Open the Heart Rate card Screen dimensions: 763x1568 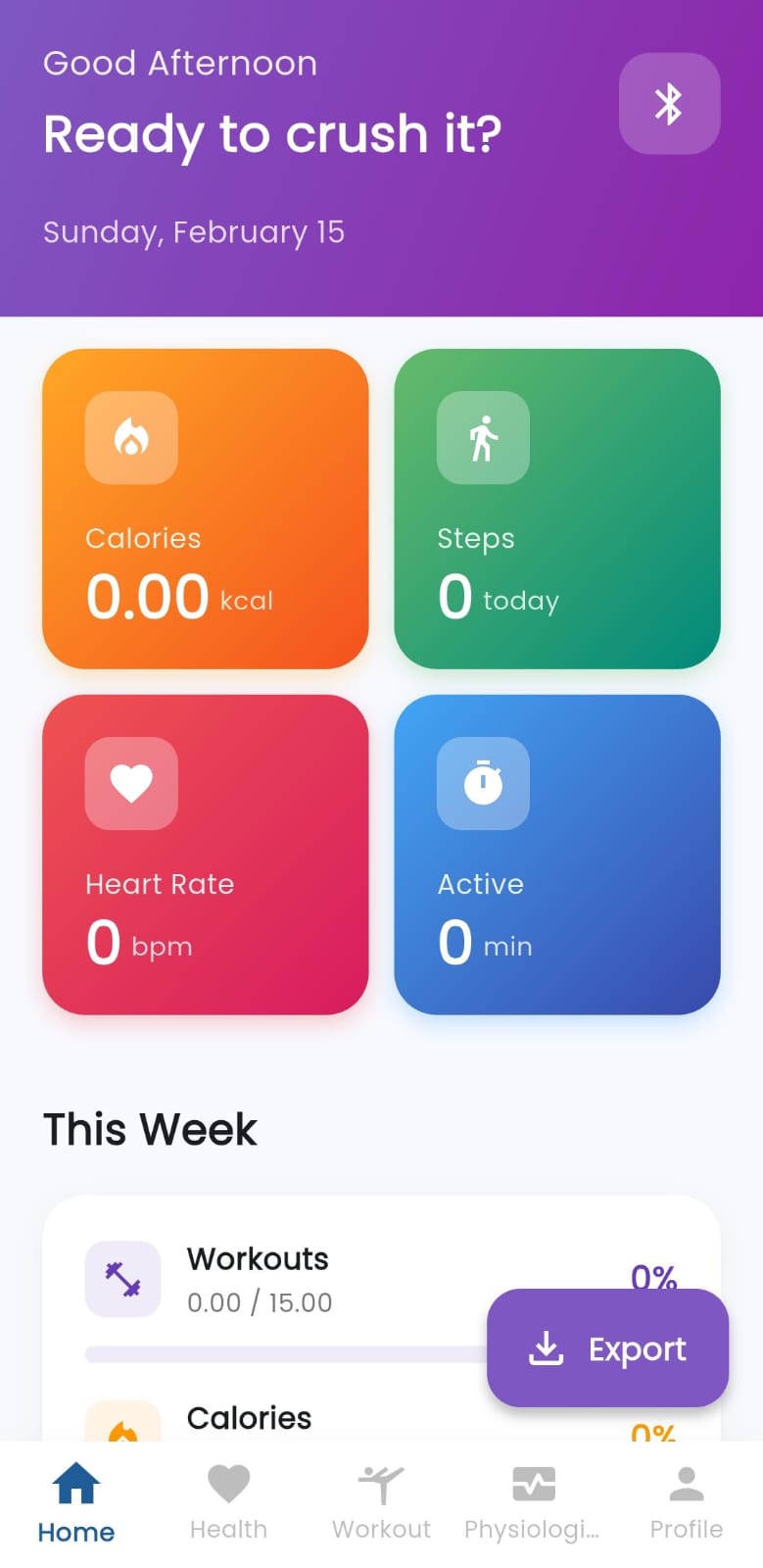click(x=206, y=855)
